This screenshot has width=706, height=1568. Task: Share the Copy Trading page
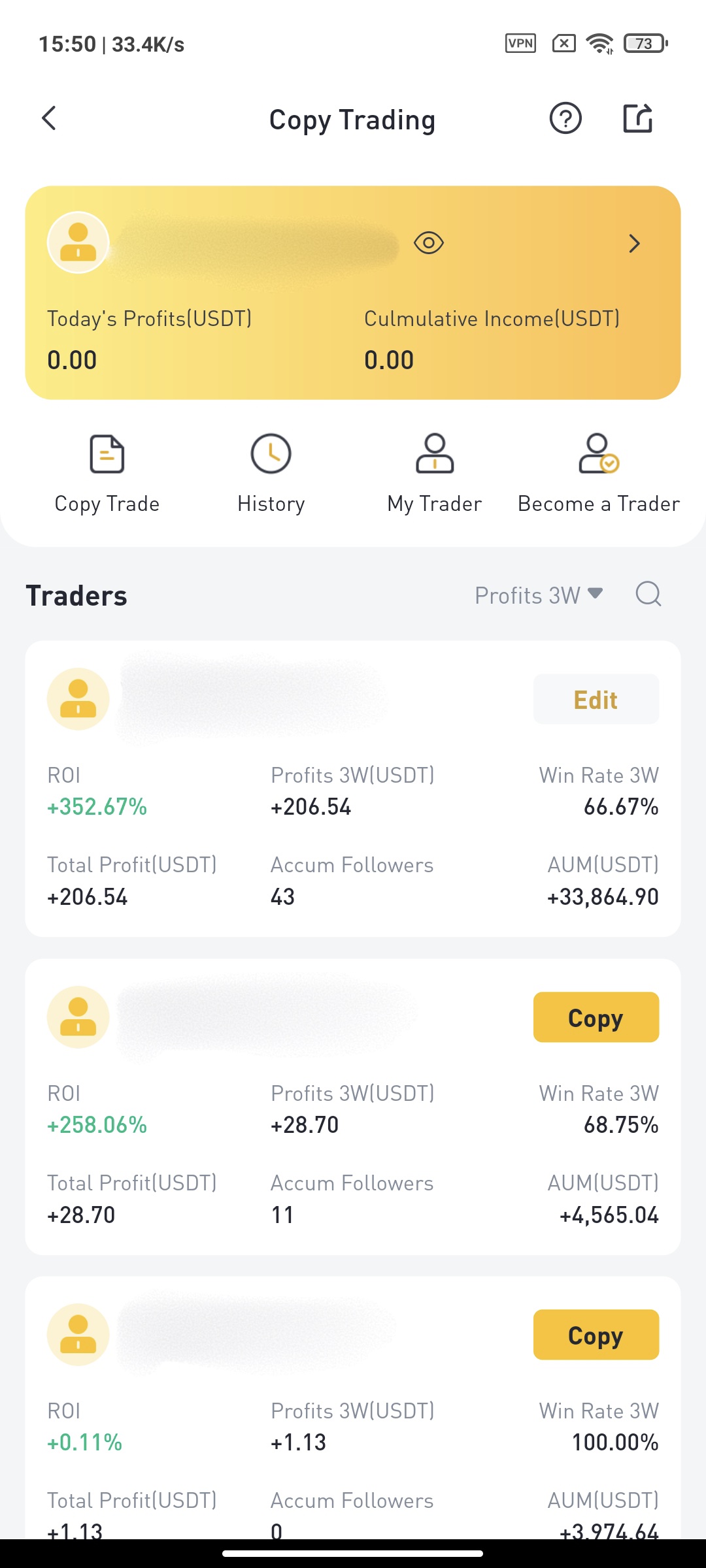[x=637, y=118]
